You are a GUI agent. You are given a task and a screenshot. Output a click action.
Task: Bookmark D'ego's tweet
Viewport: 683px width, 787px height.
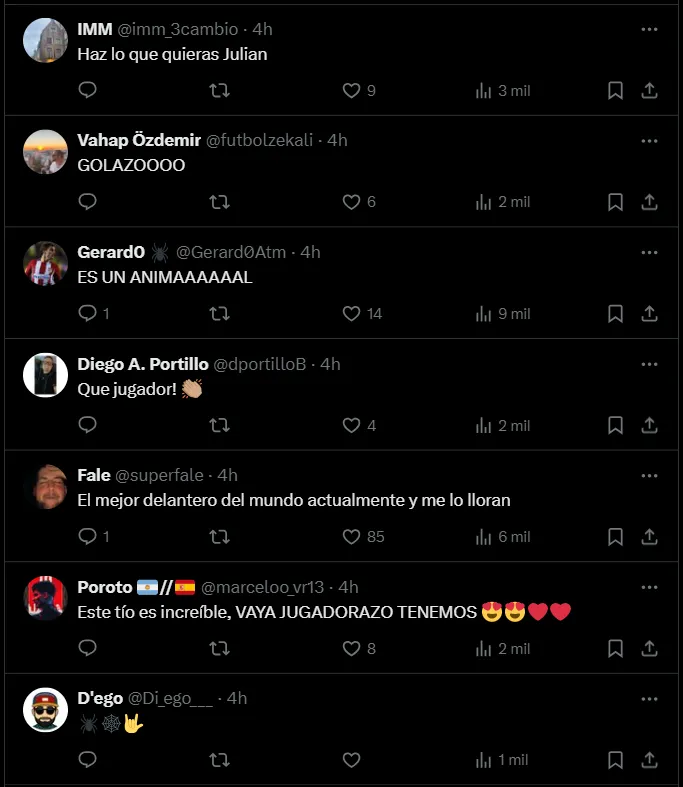pyautogui.click(x=616, y=761)
